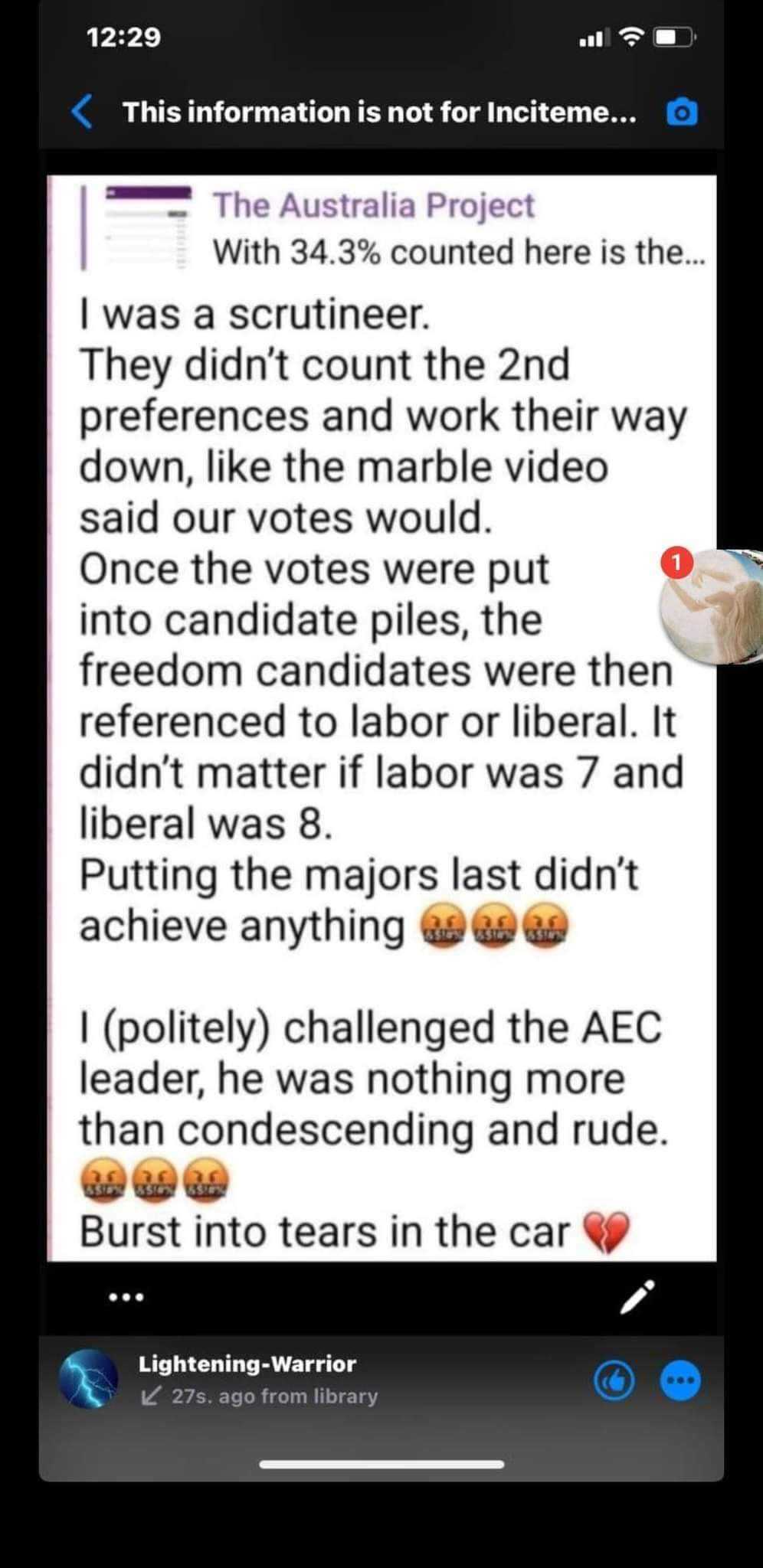This screenshot has width=763, height=1568.
Task: Open the blue more-options circle button
Action: [x=680, y=1380]
